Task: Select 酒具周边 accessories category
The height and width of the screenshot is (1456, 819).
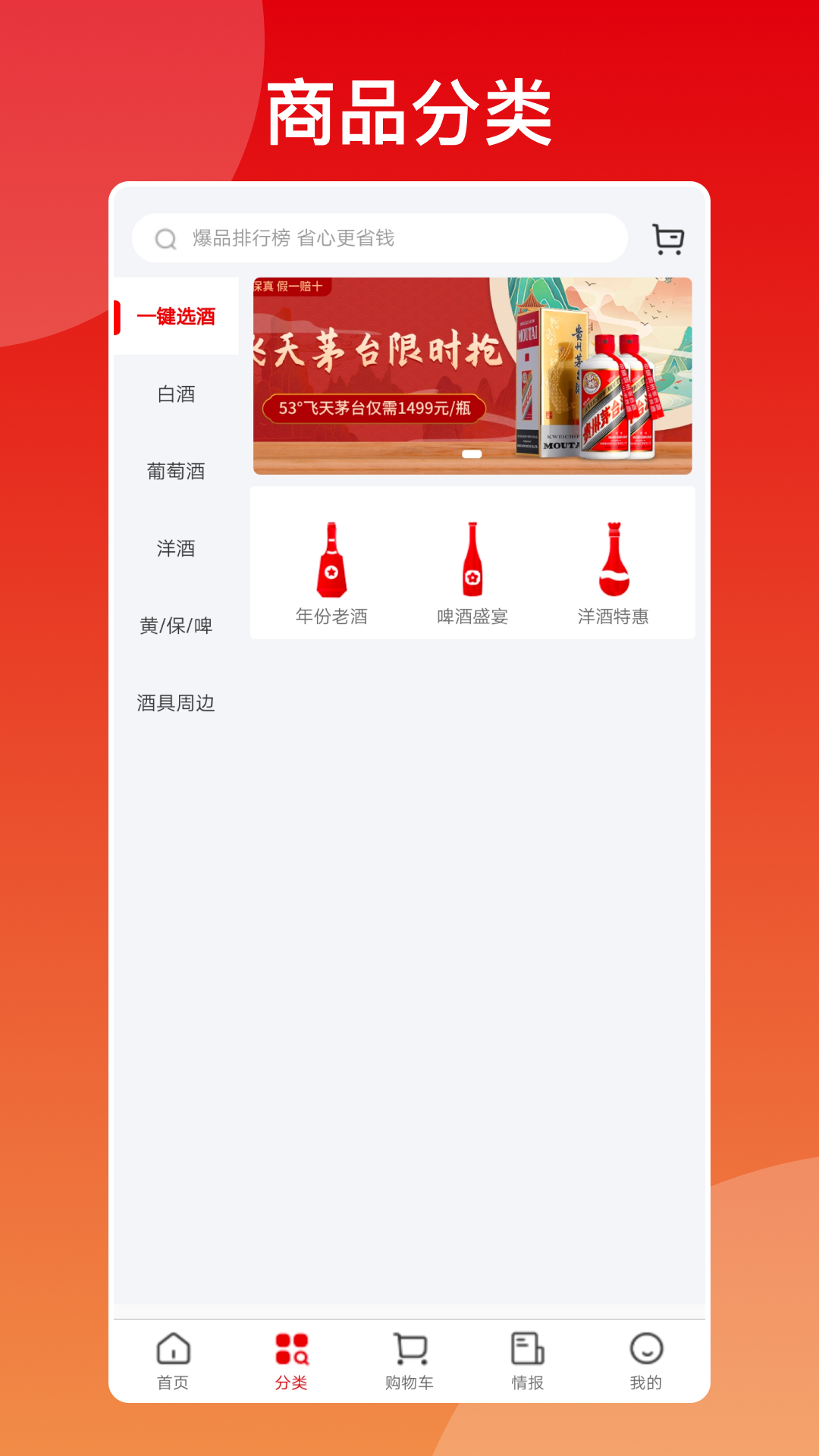Action: (x=175, y=704)
